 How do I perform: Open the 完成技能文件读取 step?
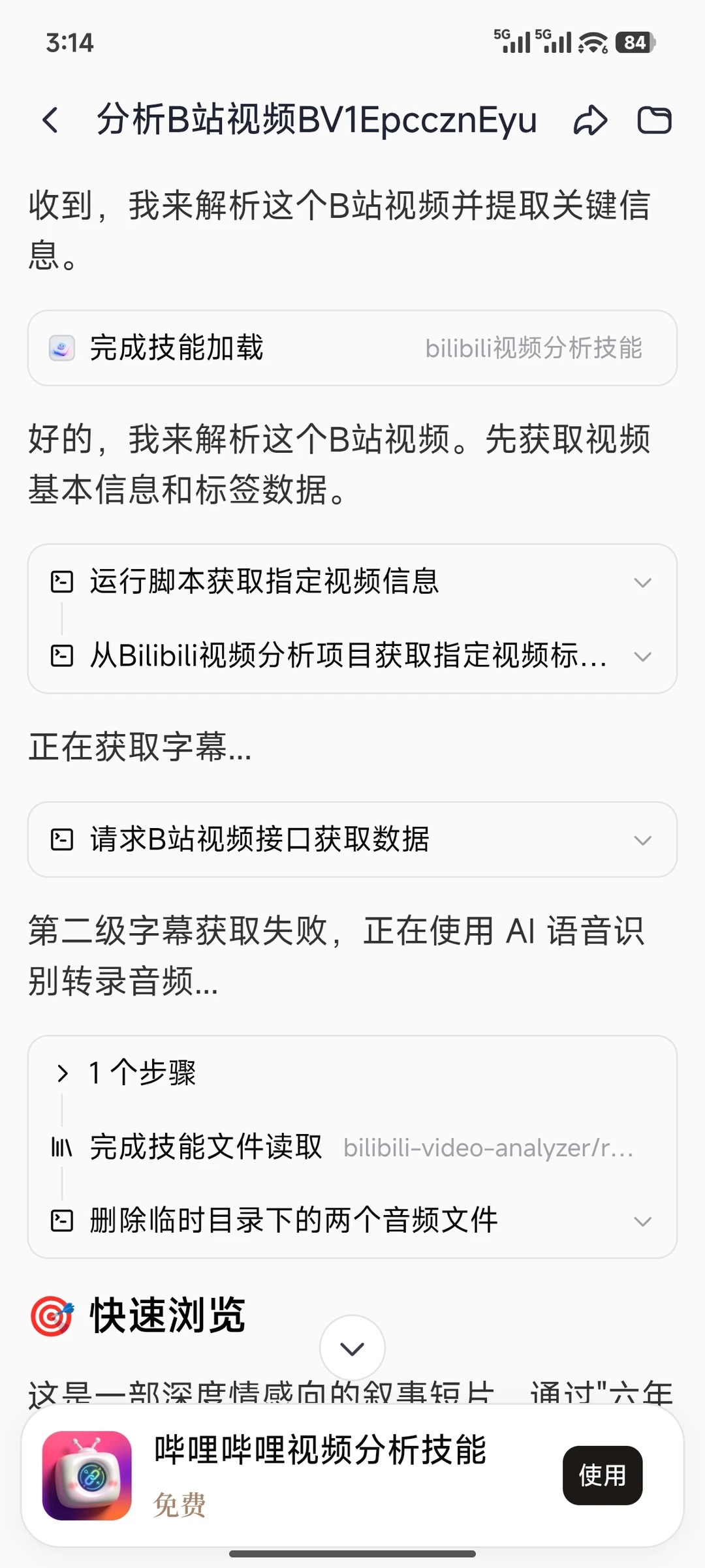coord(352,1147)
